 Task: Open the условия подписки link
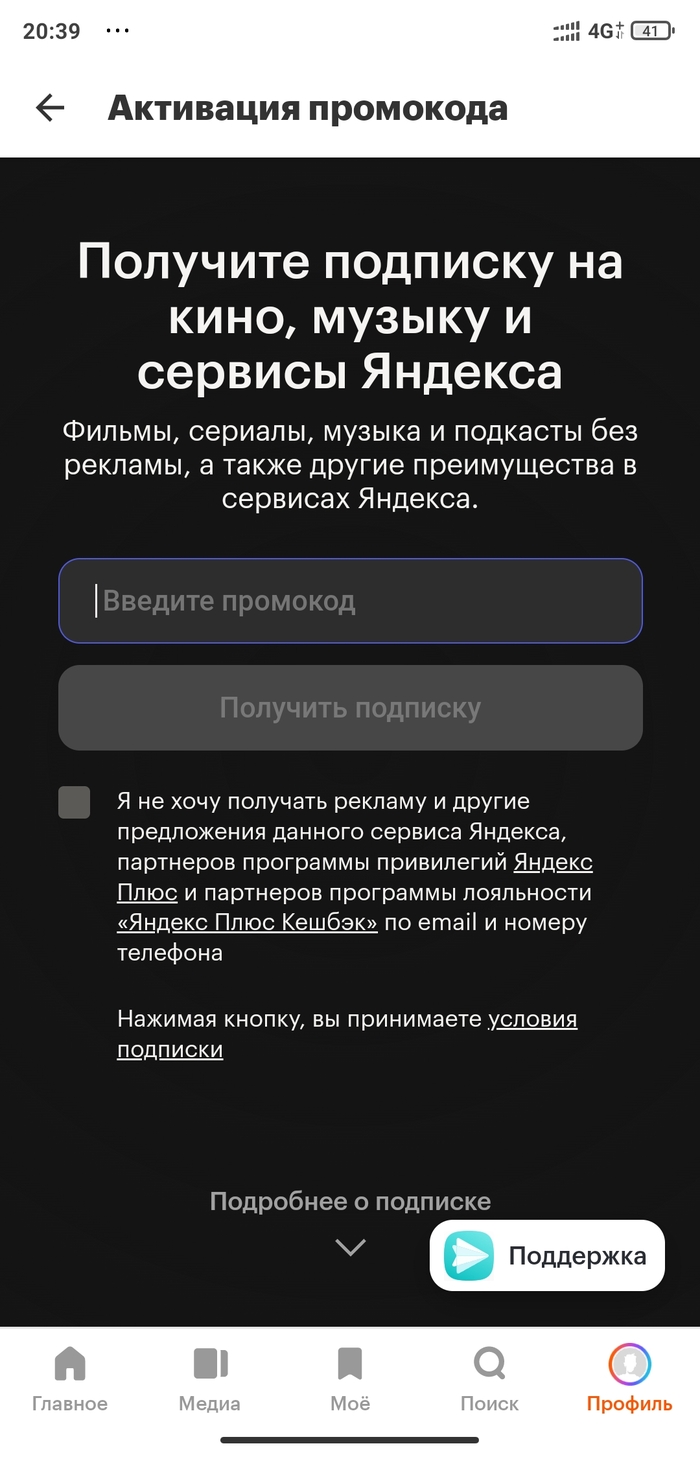coord(532,1019)
